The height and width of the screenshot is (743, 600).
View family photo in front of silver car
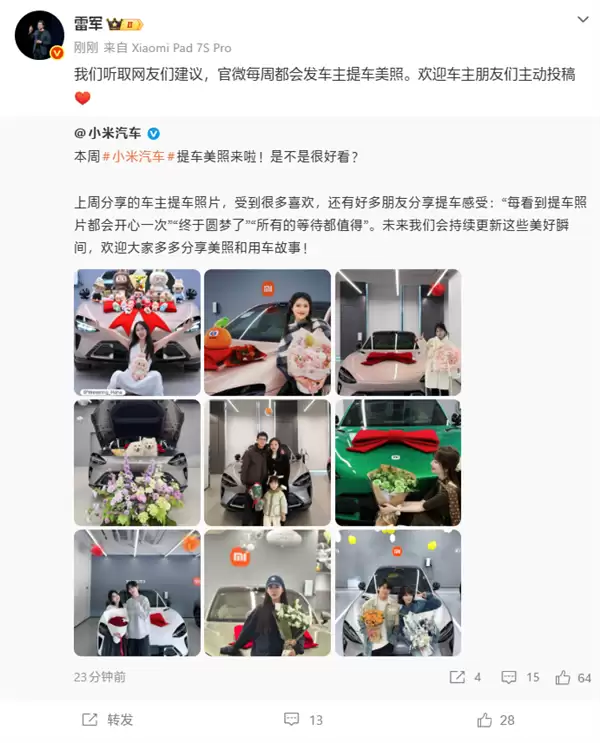(x=267, y=462)
